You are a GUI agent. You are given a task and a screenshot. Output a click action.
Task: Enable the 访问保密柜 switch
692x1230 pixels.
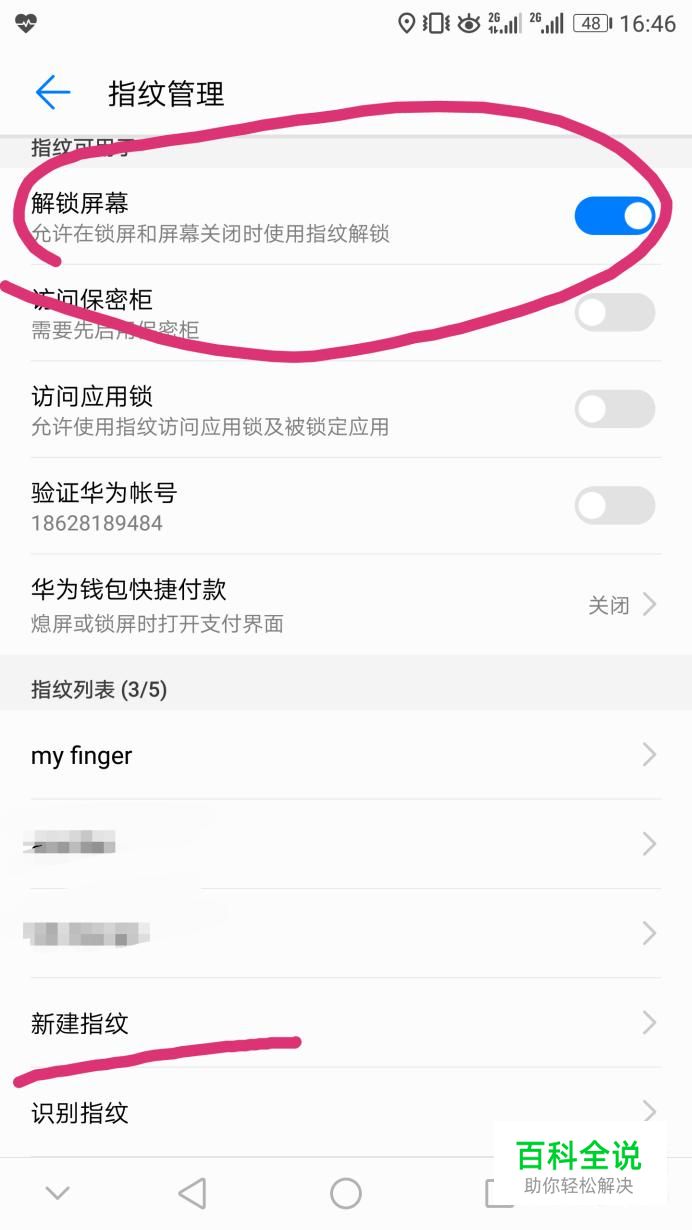point(614,313)
